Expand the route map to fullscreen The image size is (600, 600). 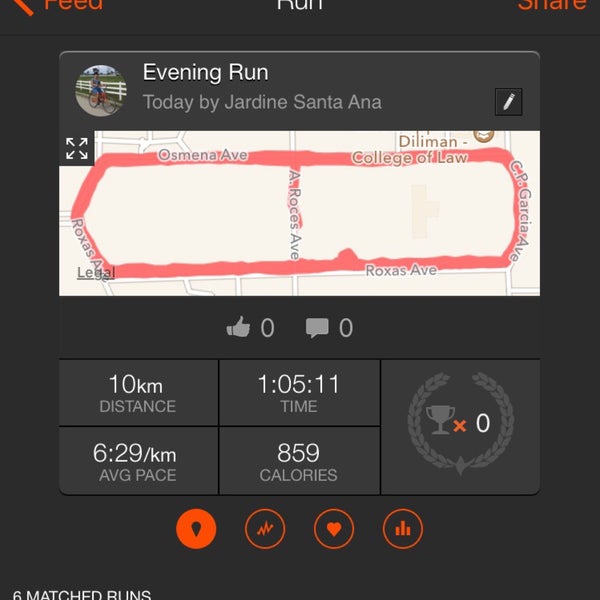[x=77, y=150]
